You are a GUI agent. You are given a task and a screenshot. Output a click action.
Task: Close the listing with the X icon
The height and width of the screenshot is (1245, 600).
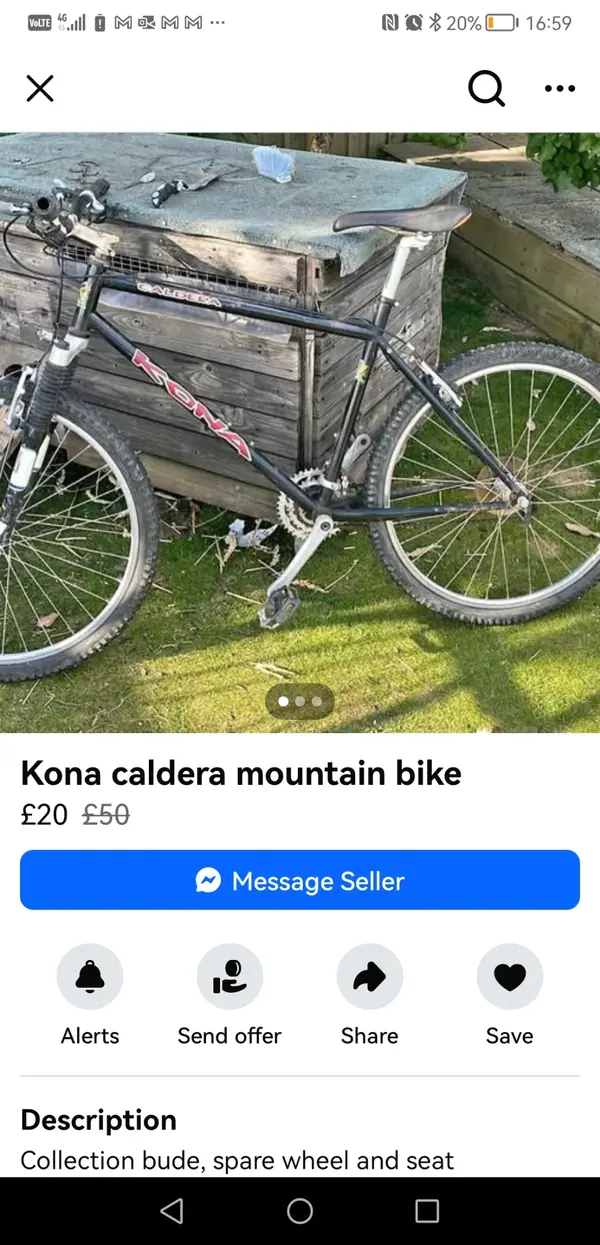40,89
